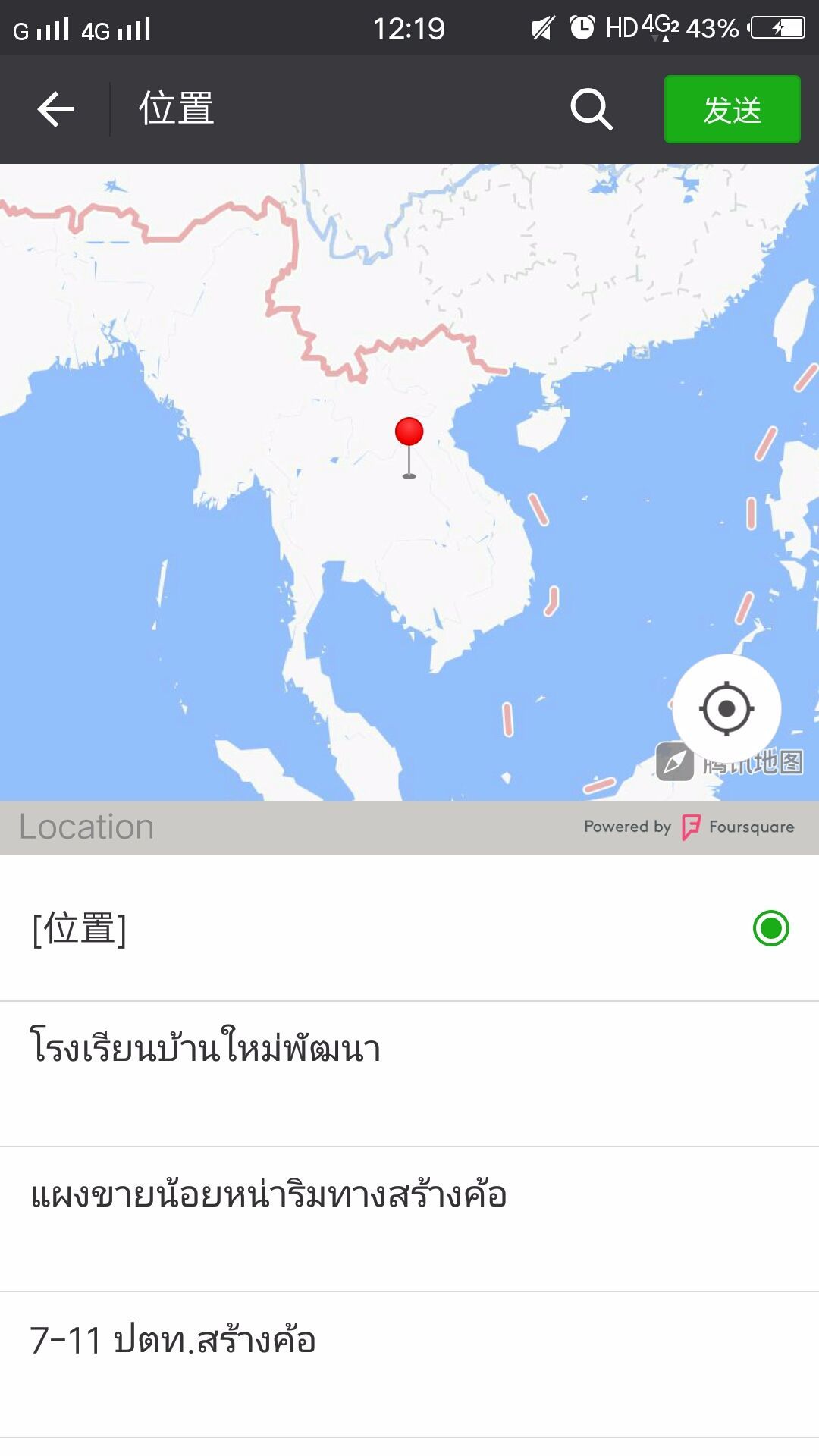
Task: Open the Powered by Foursquare link
Action: [690, 827]
